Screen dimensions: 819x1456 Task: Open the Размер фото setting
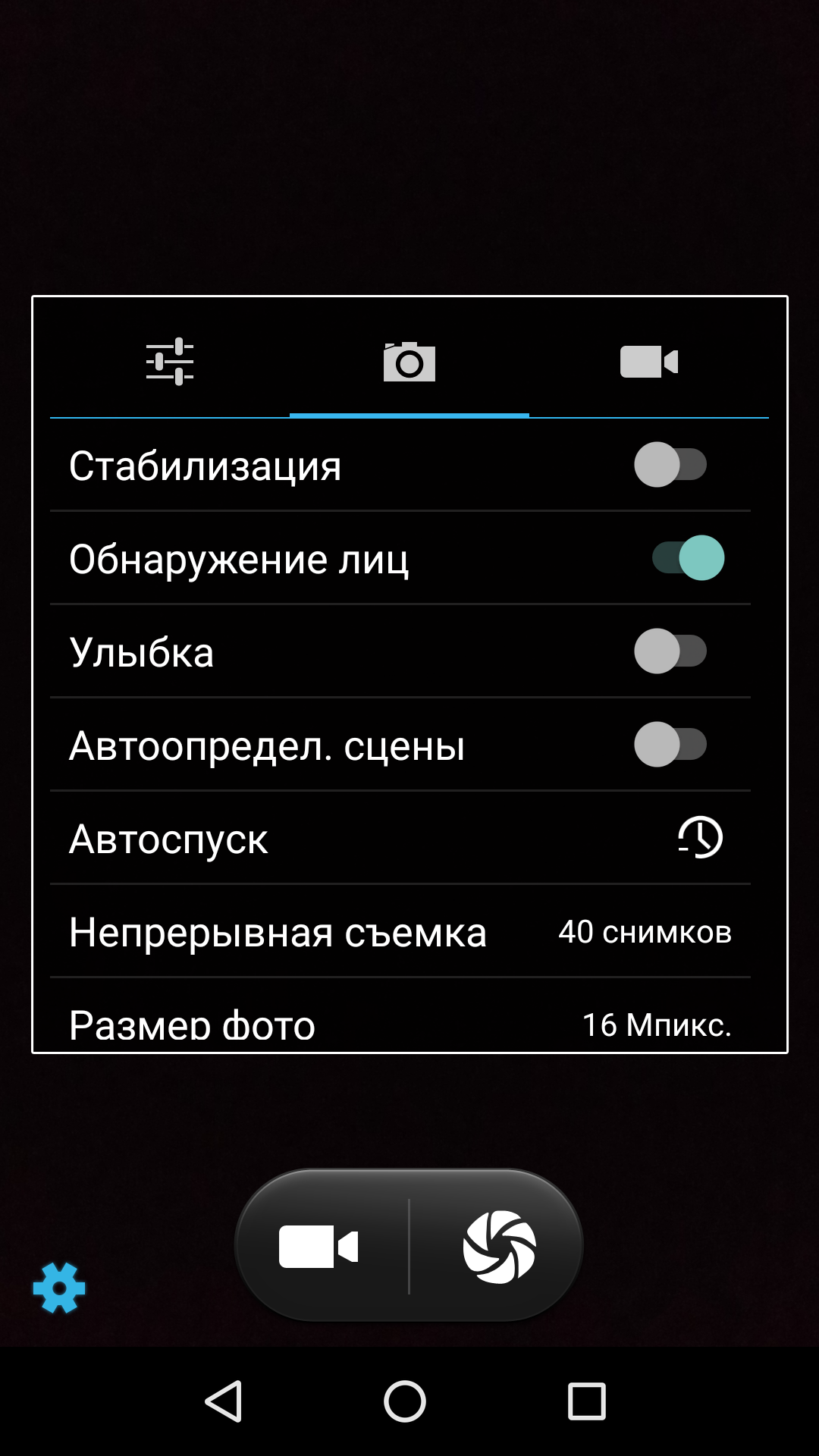(400, 1016)
